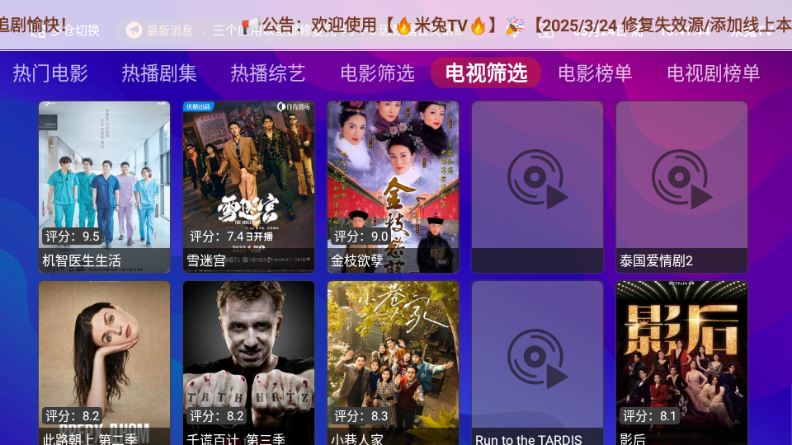Go to the 热播综艺 tab

[x=268, y=73]
